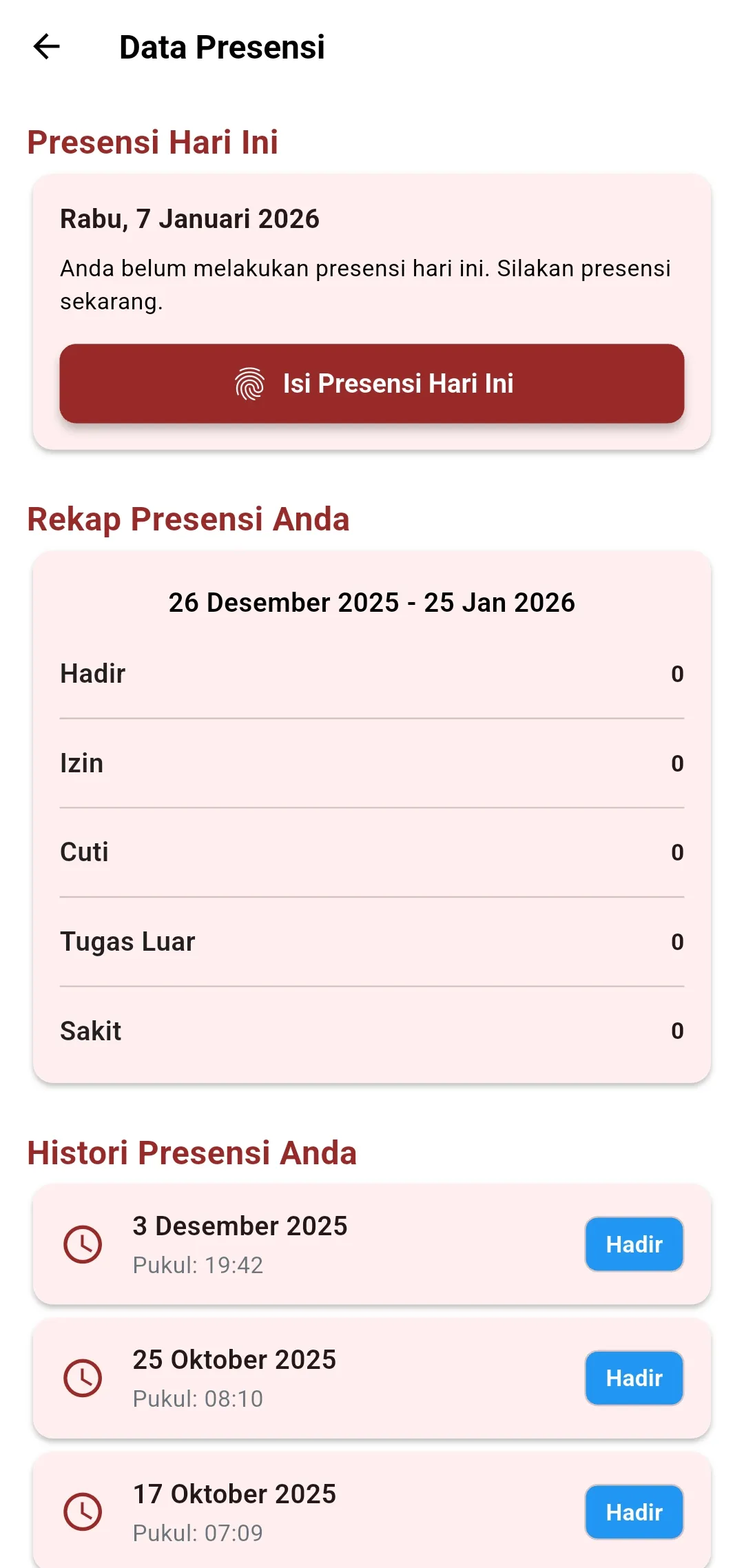Tap the Sakit row in the recap
Image resolution: width=744 pixels, height=1568 pixels.
click(372, 1030)
